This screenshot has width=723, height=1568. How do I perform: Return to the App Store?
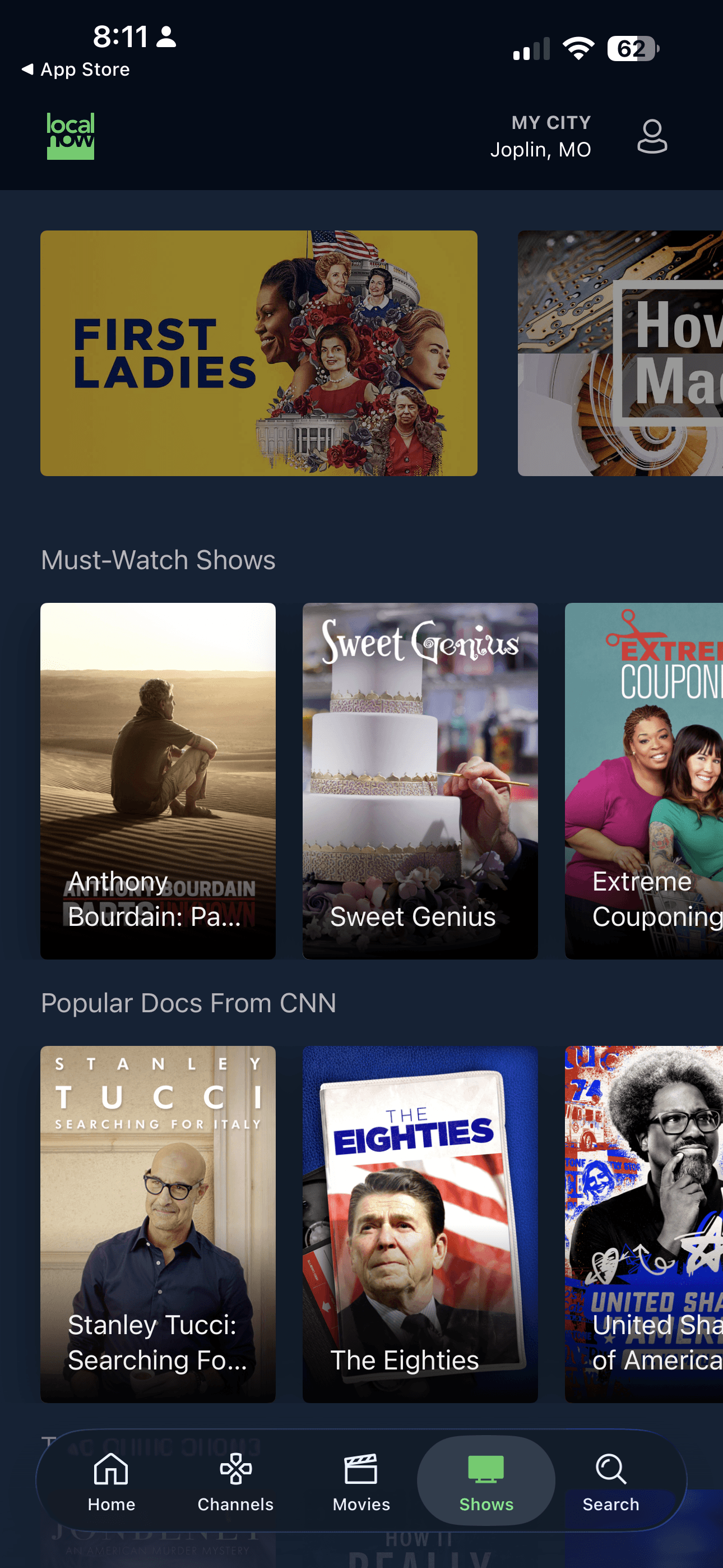click(x=76, y=70)
